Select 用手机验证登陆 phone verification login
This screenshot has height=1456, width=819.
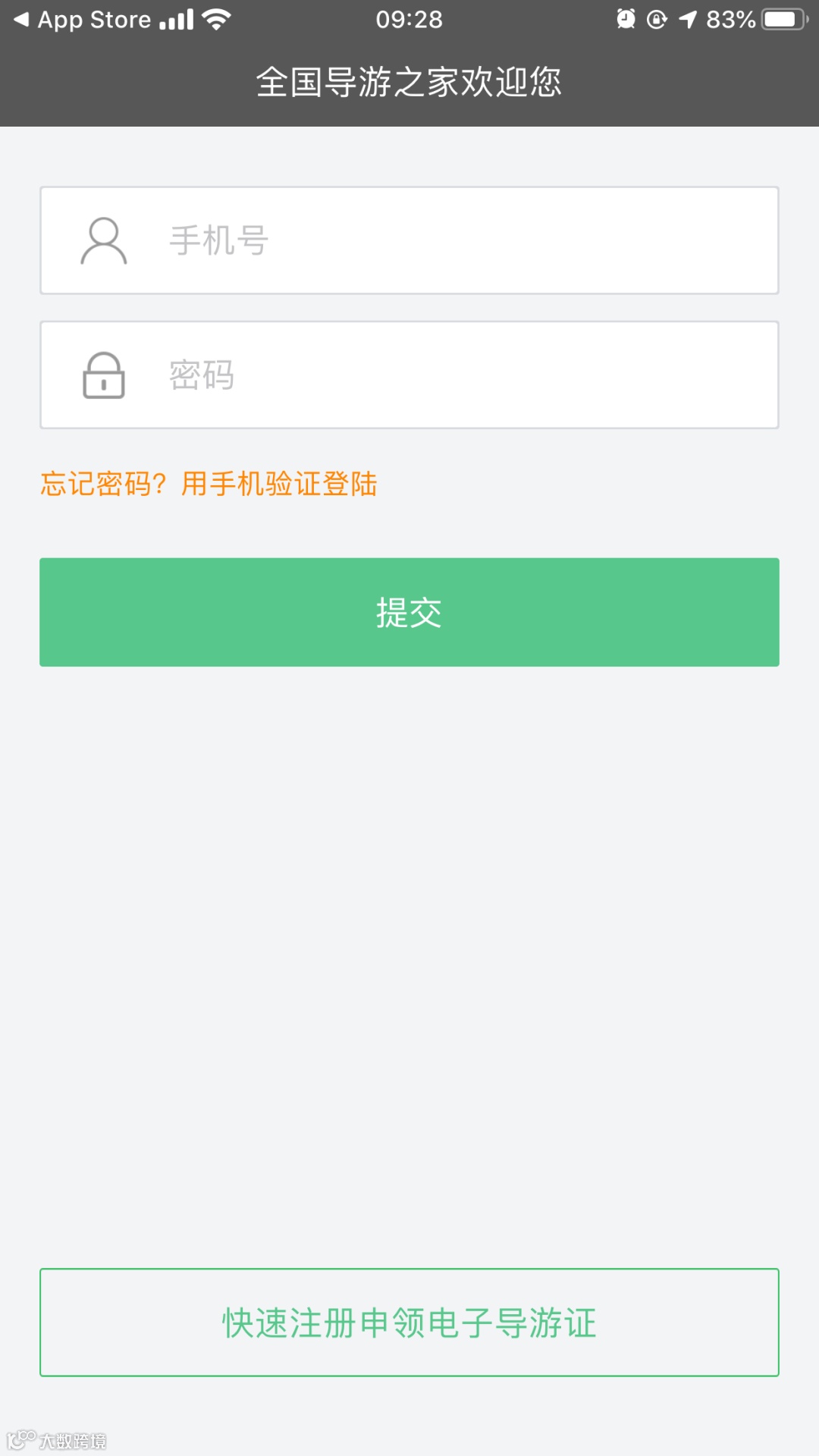281,484
